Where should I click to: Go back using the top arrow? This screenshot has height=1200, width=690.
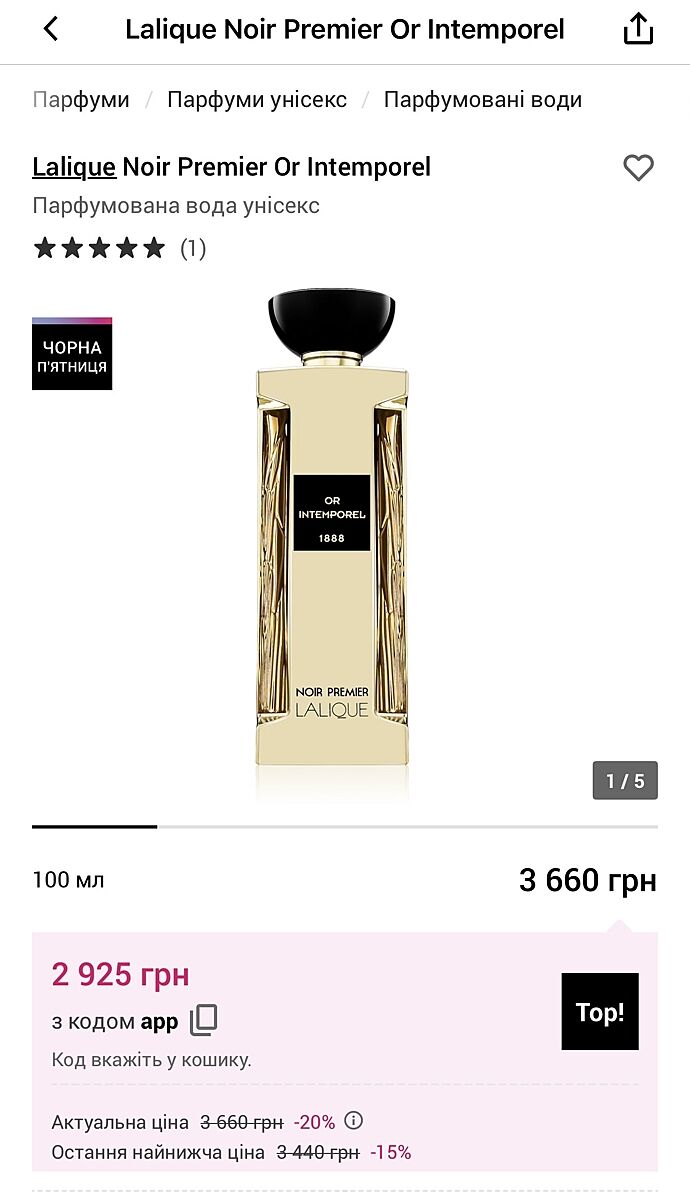[51, 30]
